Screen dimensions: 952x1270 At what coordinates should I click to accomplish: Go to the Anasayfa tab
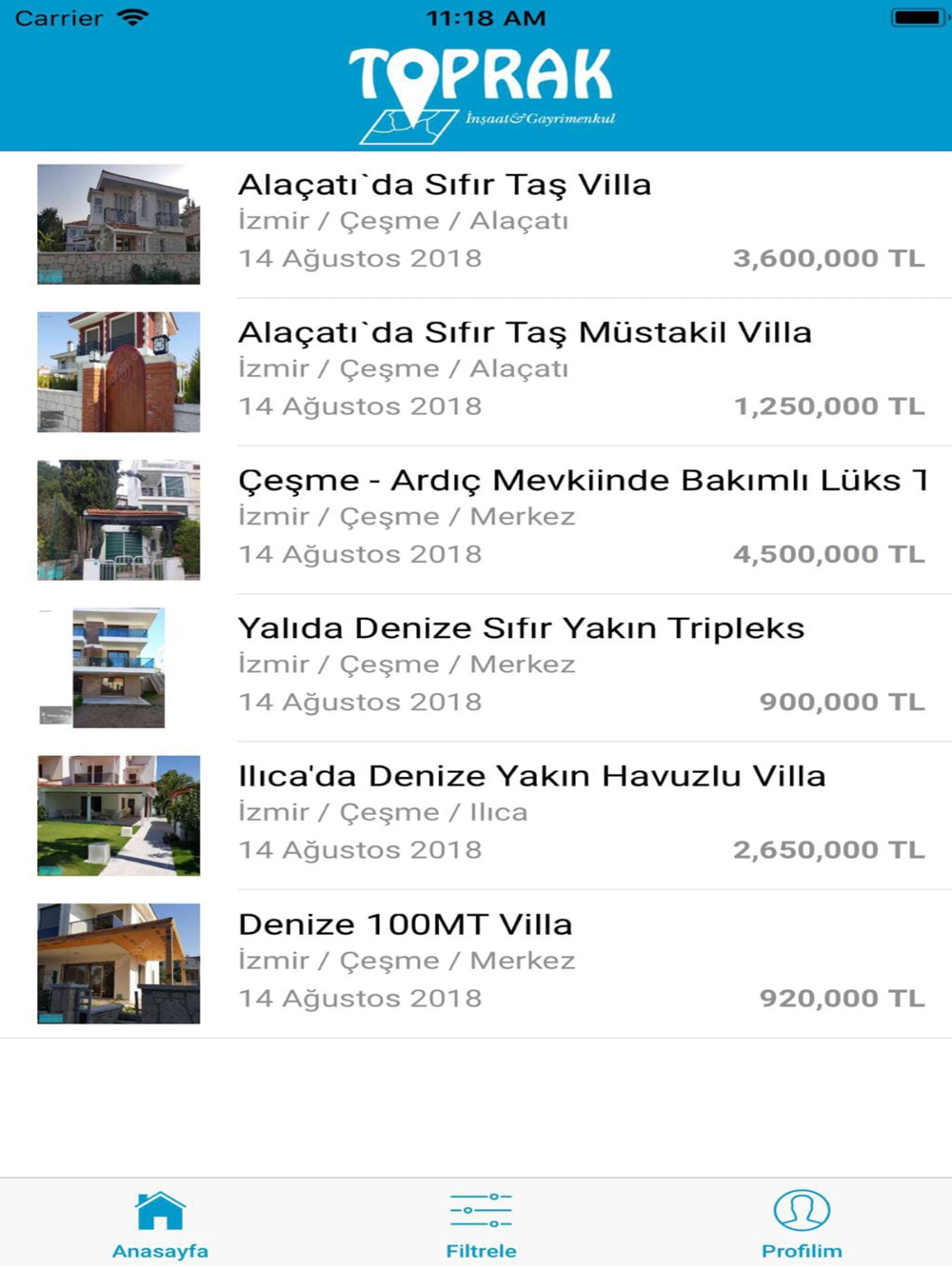(160, 1225)
